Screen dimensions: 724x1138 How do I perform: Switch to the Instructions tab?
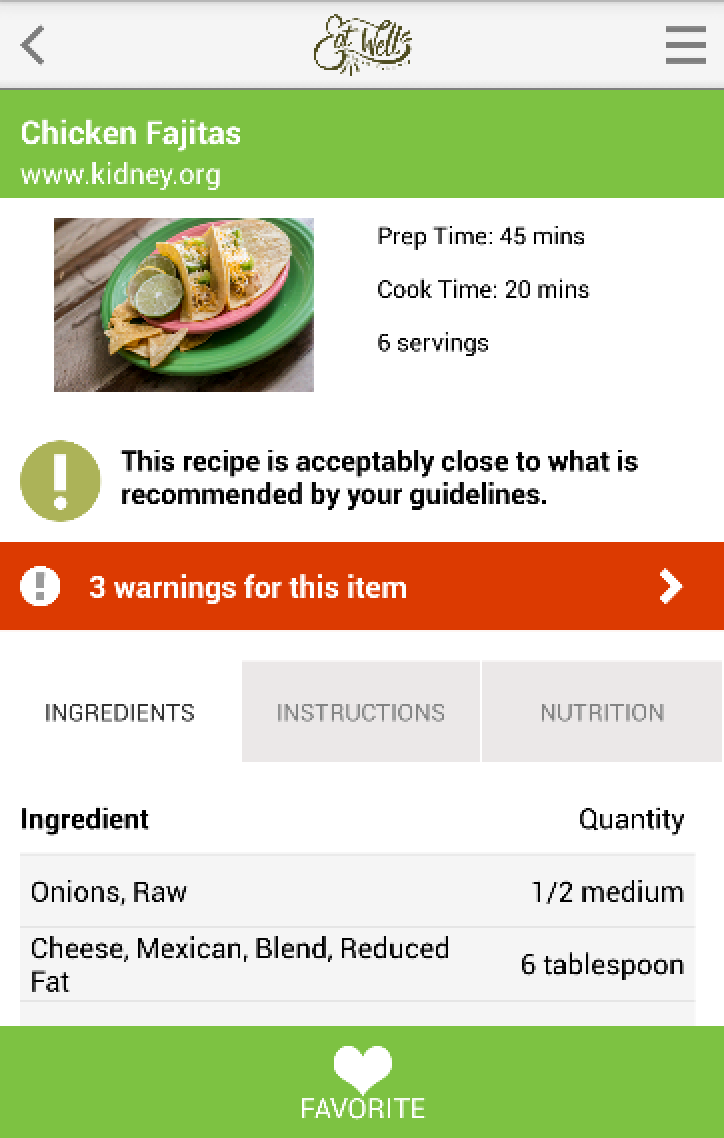(x=361, y=712)
